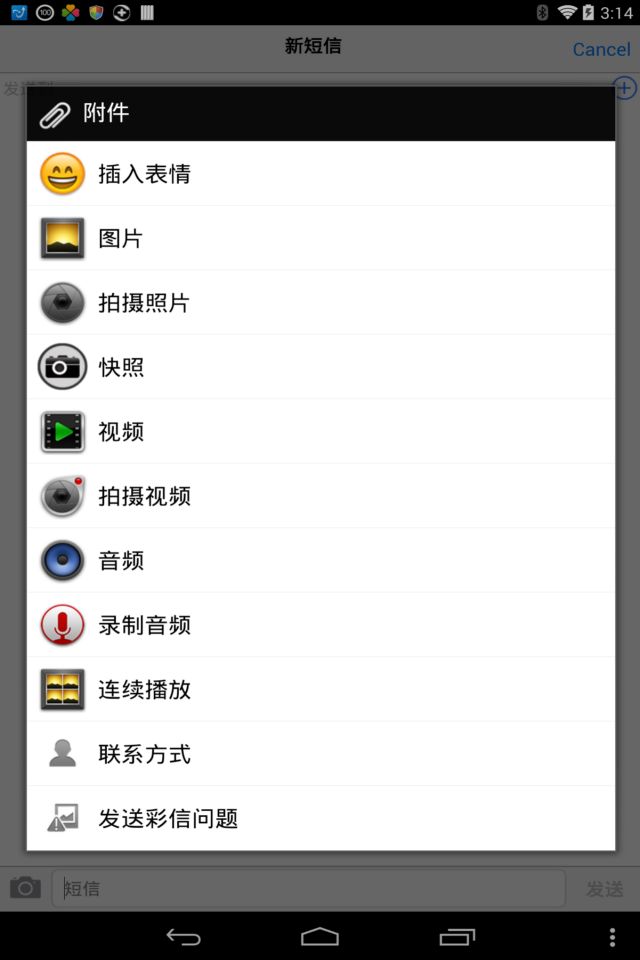This screenshot has height=960, width=640.
Task: Go to the Android home screen
Action: click(320, 937)
